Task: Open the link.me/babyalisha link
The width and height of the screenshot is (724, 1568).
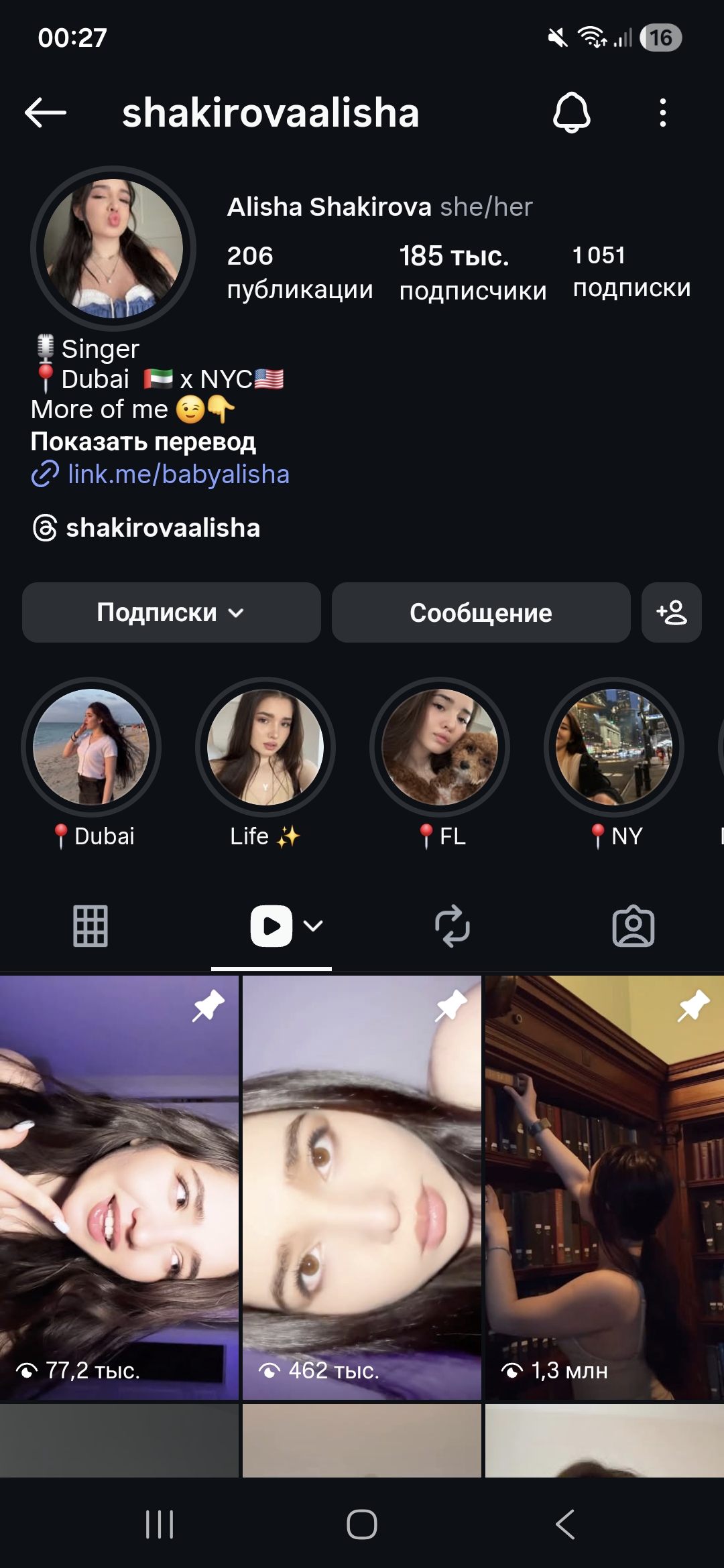Action: tap(178, 474)
